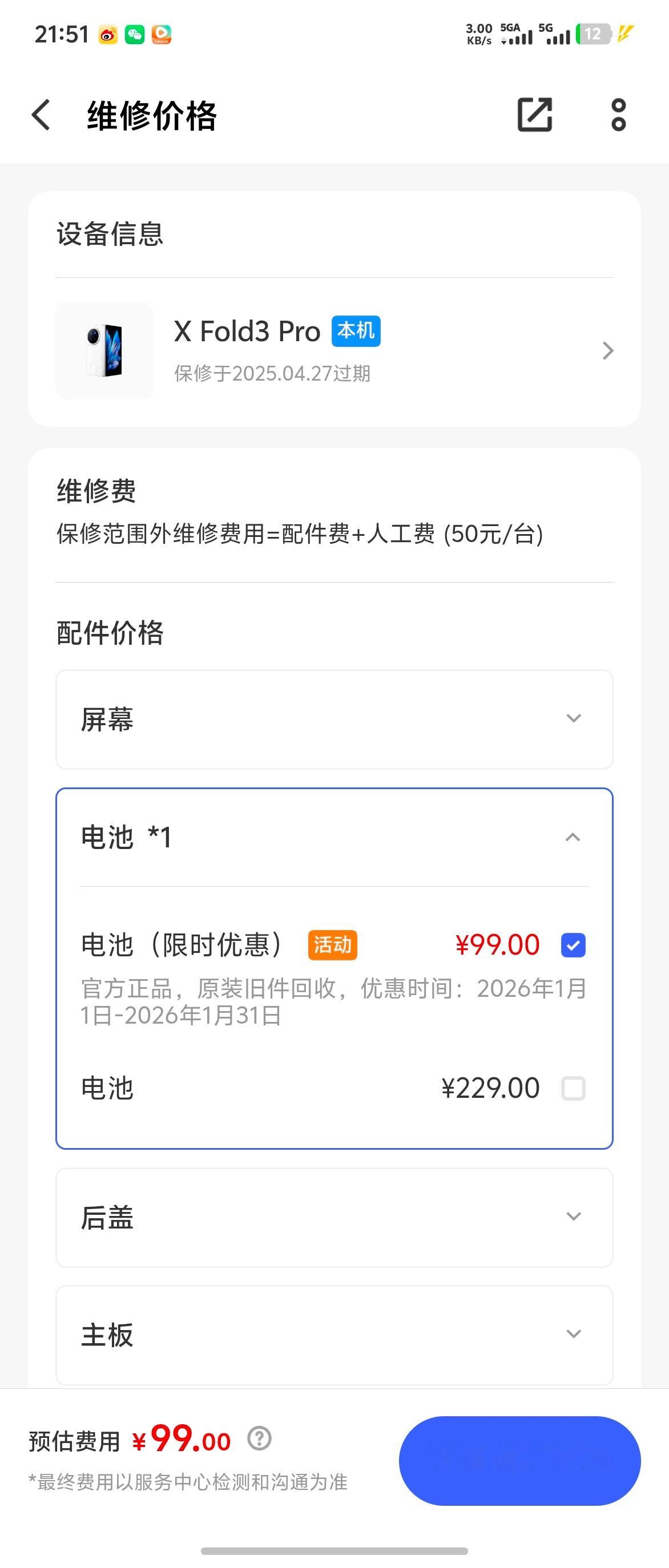Open the more options menu (two dots)
Viewport: 669px width, 1568px height.
click(618, 115)
